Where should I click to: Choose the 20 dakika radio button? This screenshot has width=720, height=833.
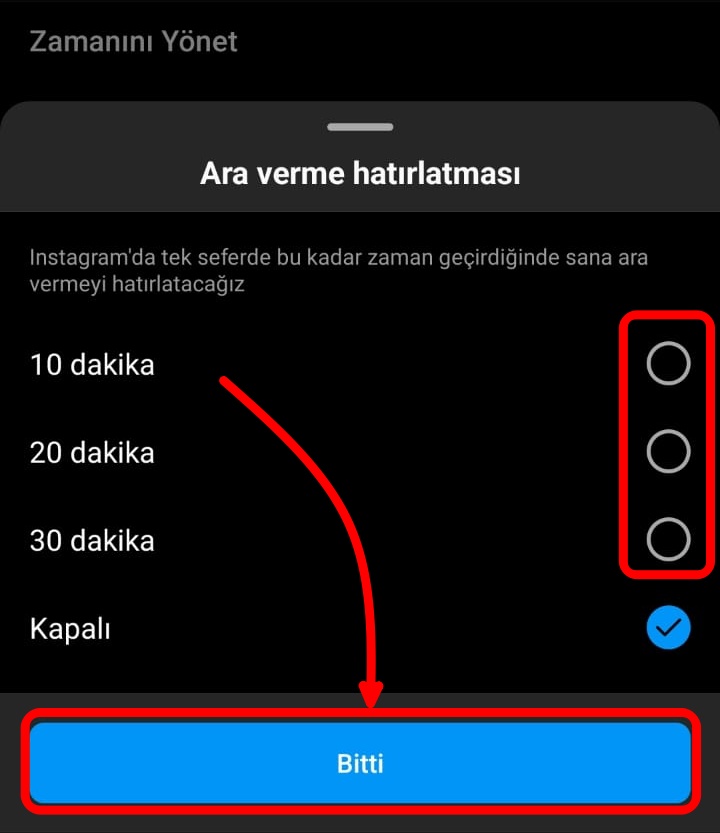668,452
